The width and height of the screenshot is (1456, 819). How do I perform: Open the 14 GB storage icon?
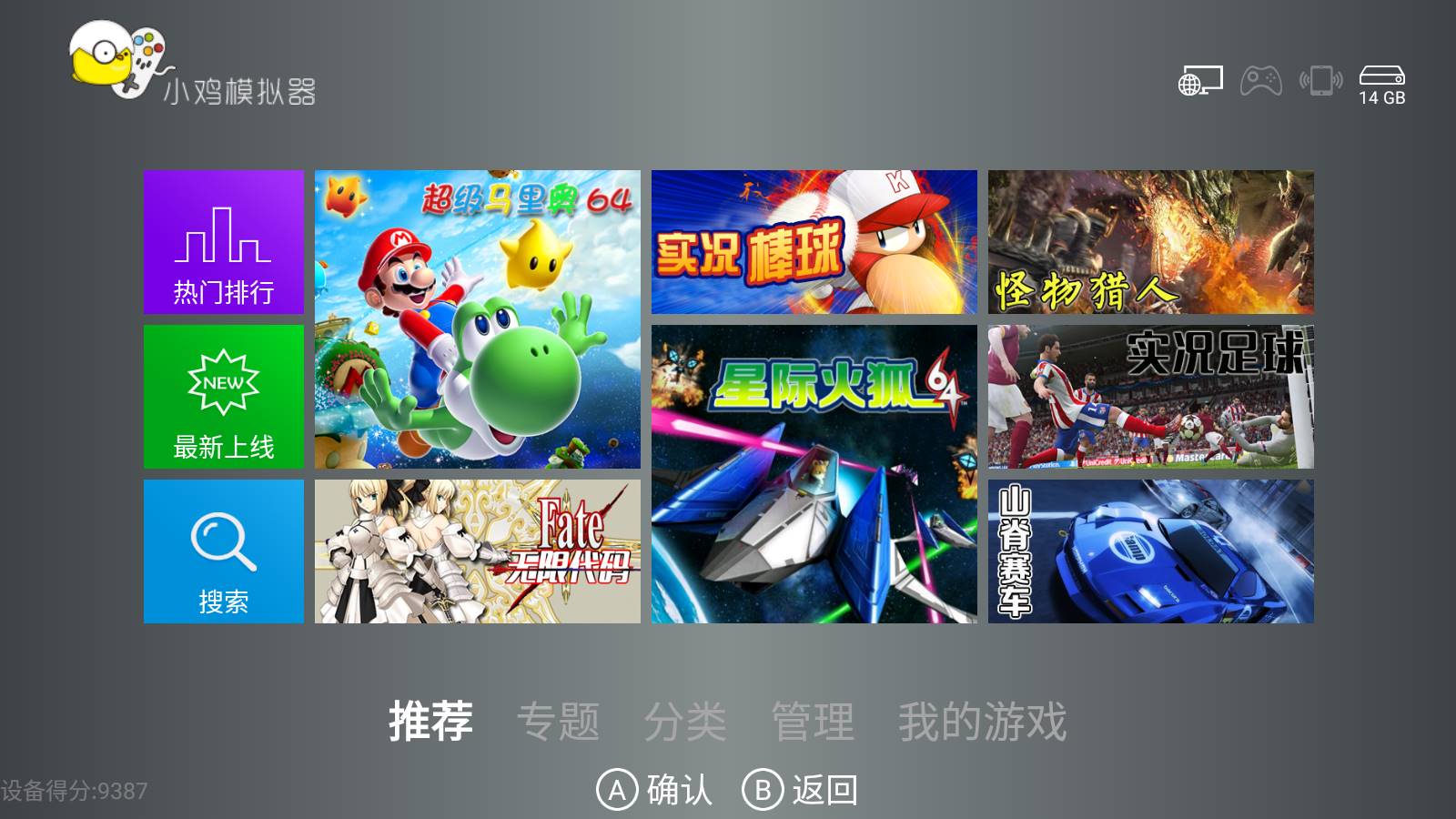pos(1381,85)
